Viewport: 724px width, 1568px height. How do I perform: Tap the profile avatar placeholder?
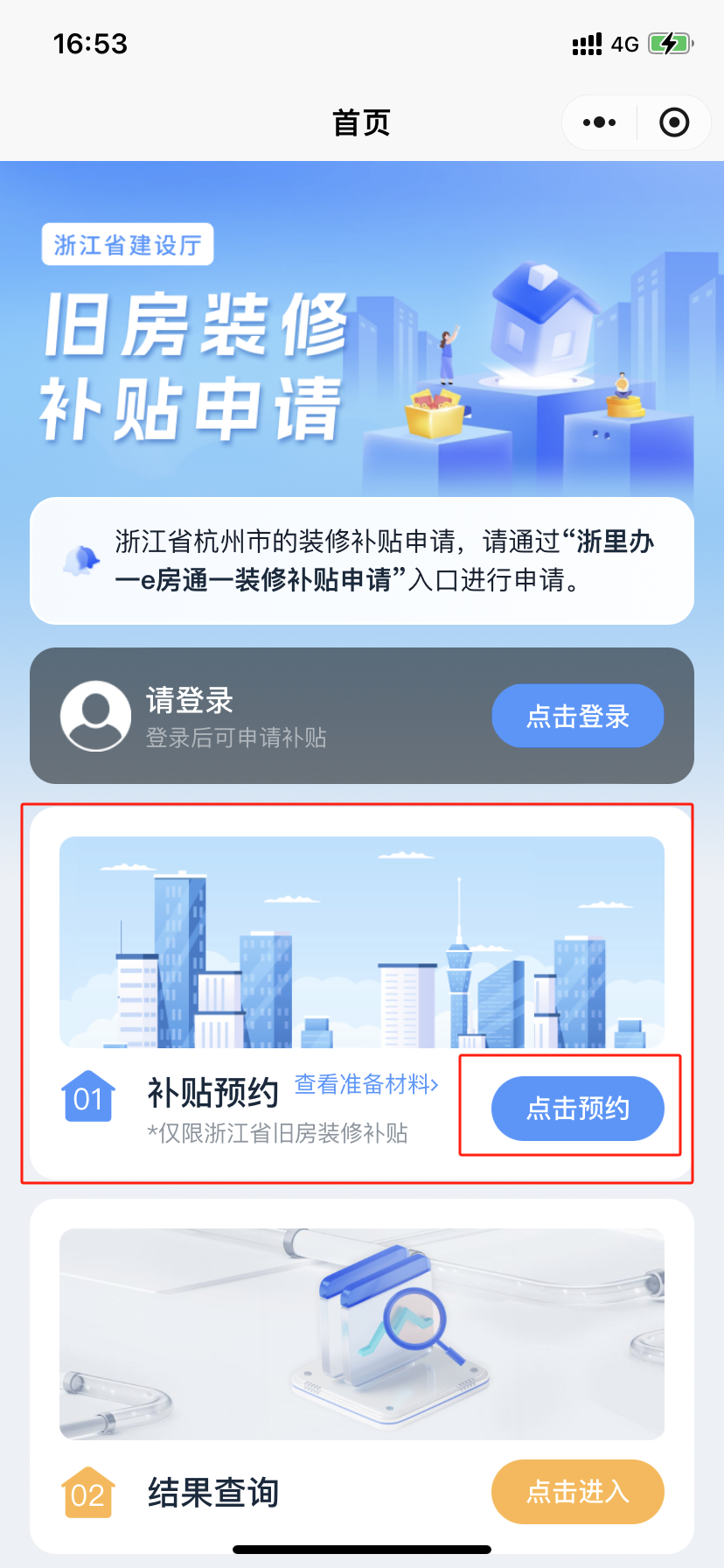(x=95, y=716)
